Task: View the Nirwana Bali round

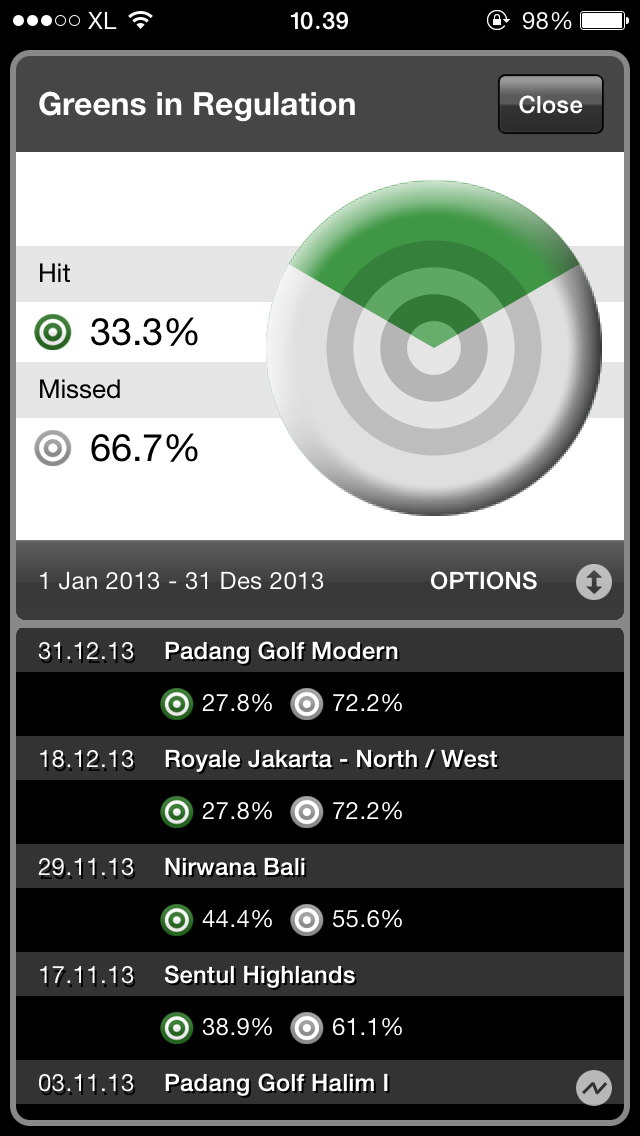Action: 235,868
